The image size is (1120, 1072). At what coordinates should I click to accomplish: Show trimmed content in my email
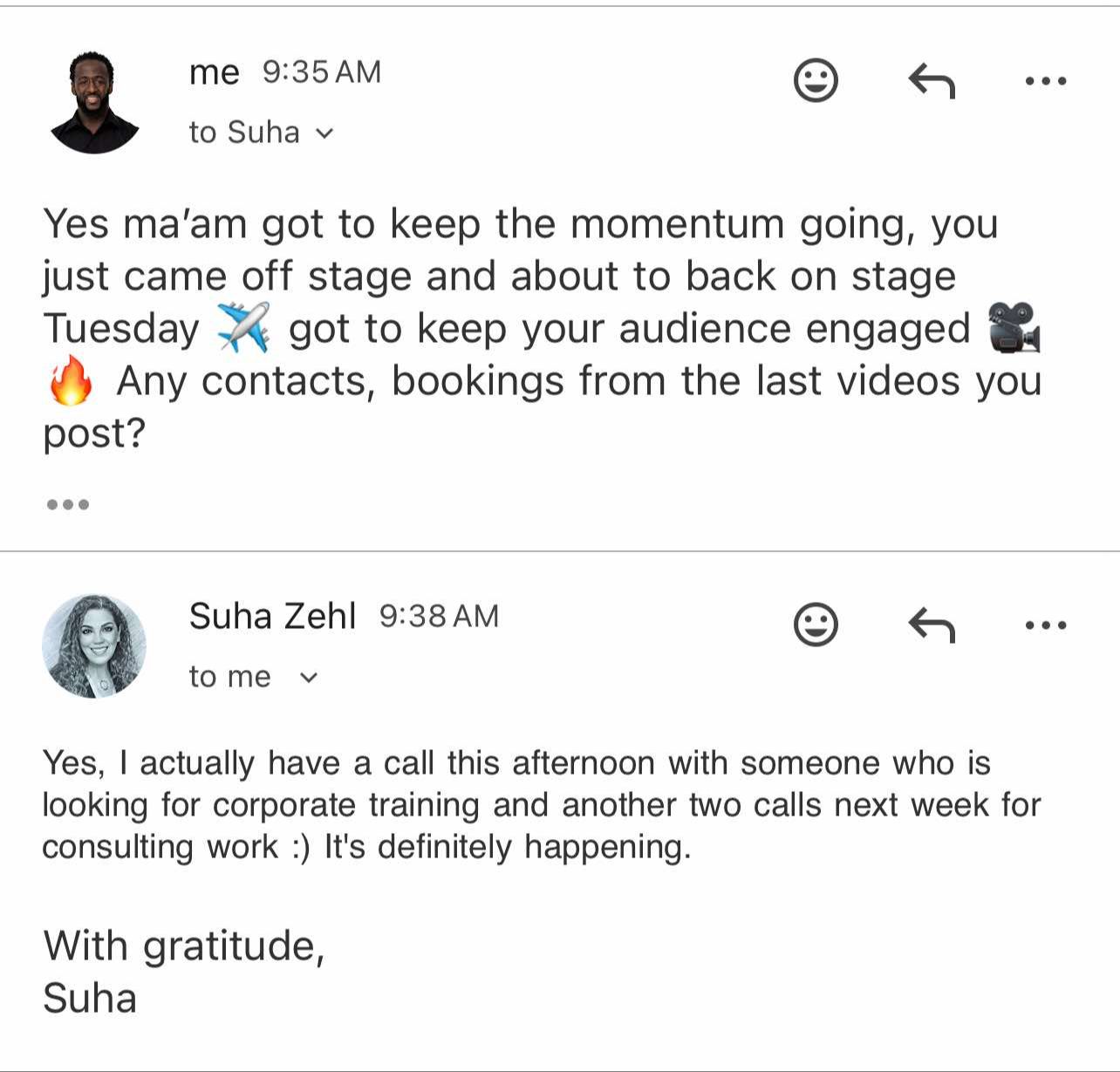(x=67, y=504)
